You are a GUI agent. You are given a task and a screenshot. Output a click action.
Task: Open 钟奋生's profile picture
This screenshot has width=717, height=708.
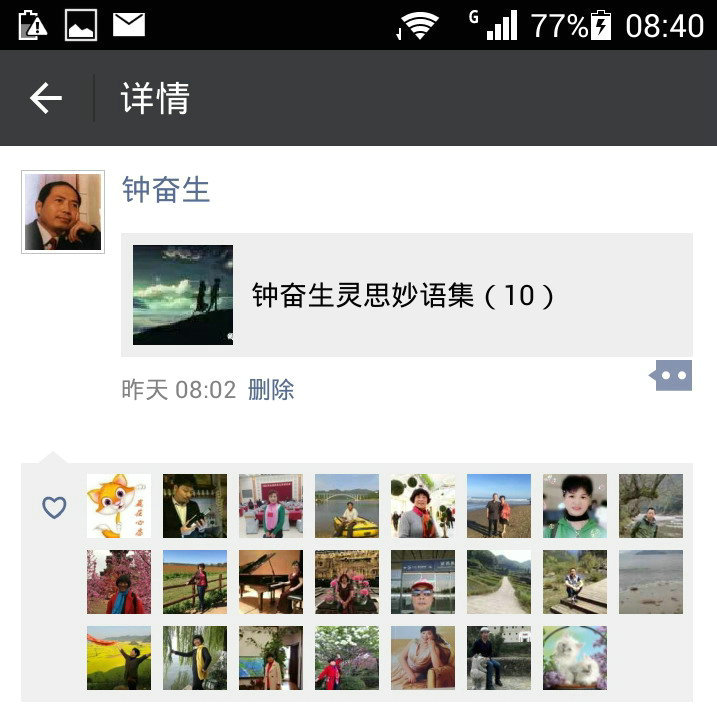63,211
